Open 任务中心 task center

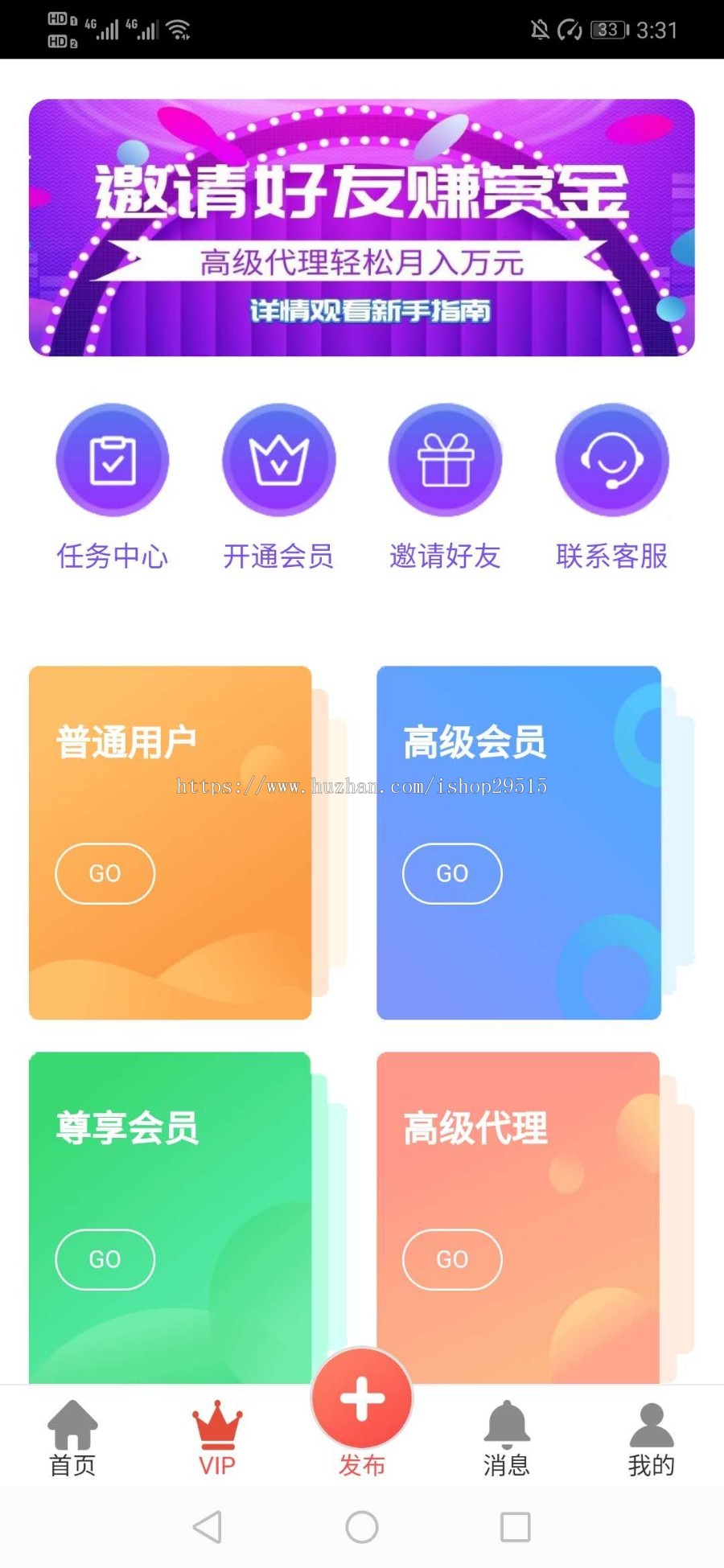click(113, 461)
